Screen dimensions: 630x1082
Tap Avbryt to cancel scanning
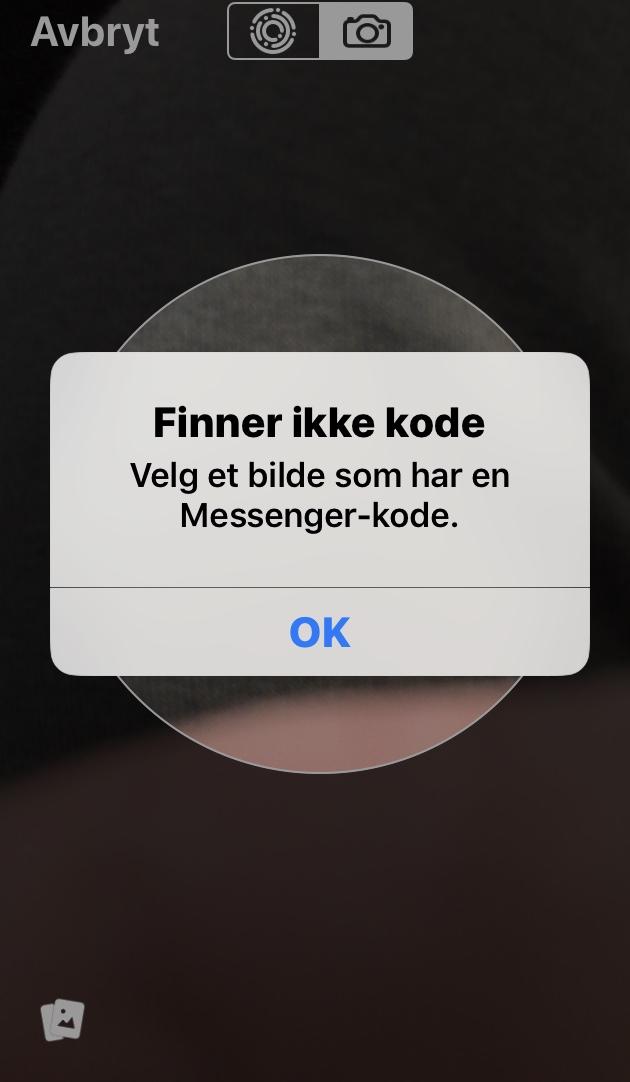pos(95,32)
